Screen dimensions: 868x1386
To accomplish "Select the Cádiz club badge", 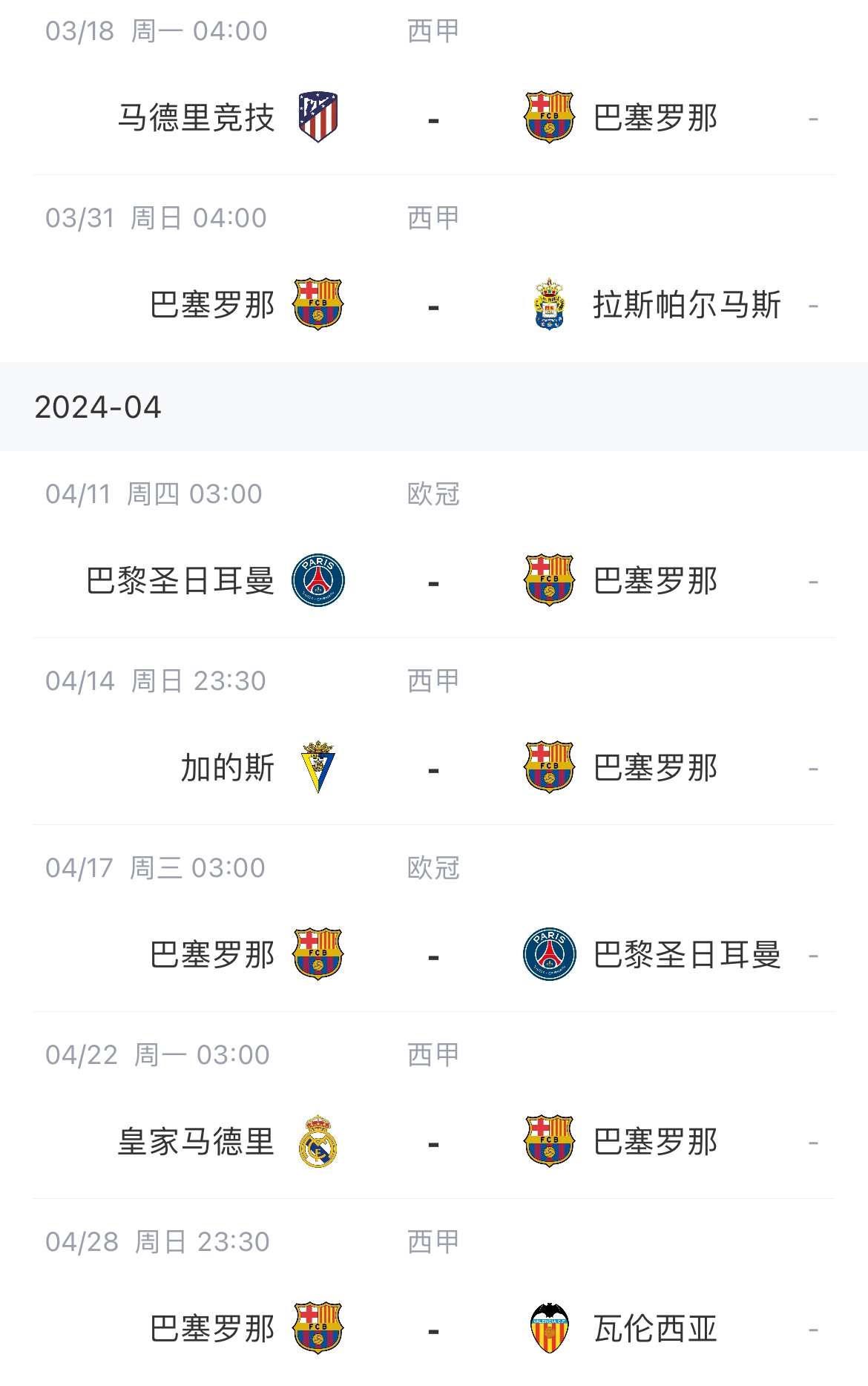I will (x=319, y=769).
